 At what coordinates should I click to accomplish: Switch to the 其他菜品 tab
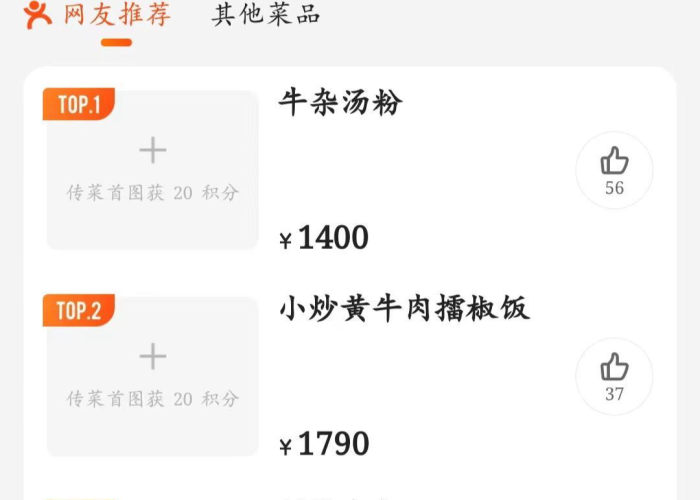click(x=265, y=15)
